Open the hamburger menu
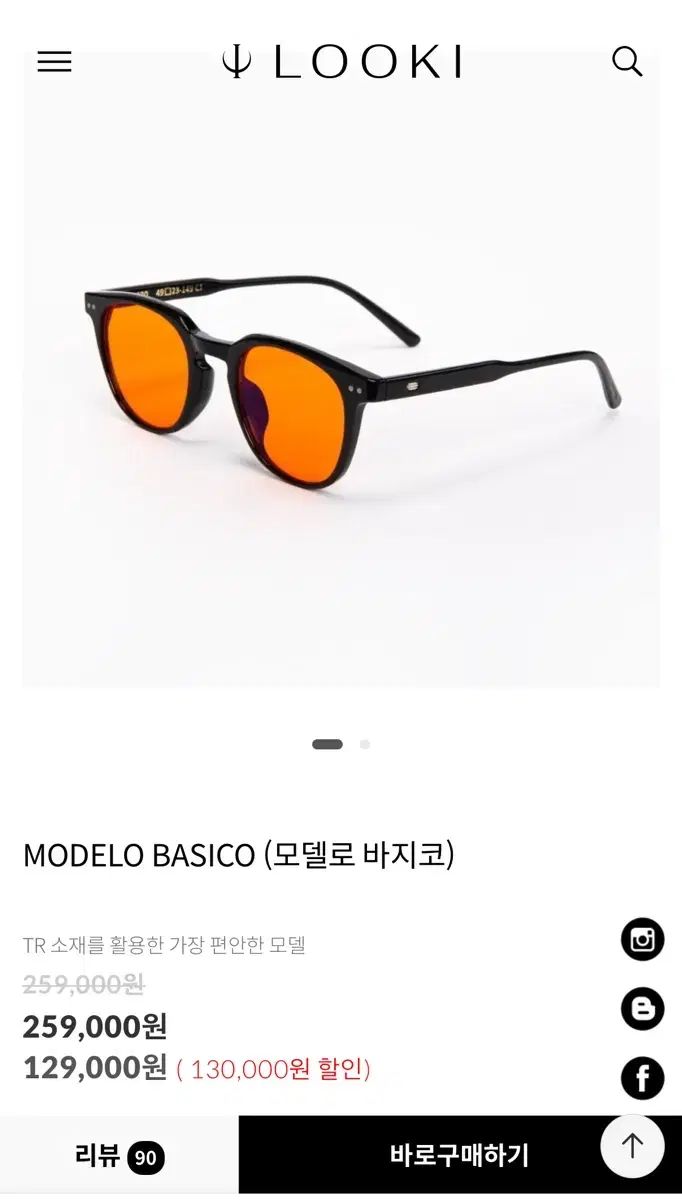This screenshot has width=682, height=1200. tap(54, 62)
